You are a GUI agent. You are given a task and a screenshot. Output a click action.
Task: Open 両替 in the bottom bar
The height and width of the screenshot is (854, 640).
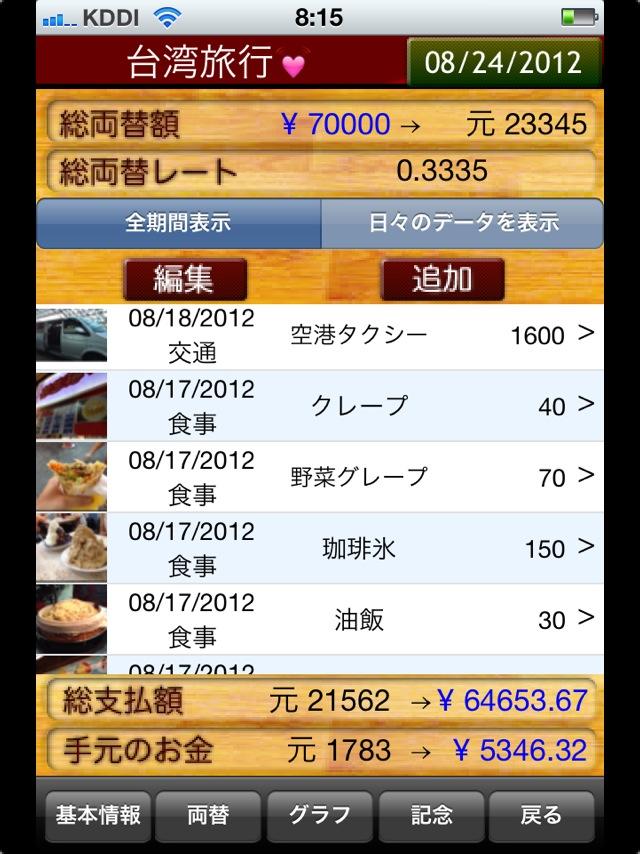[x=208, y=816]
